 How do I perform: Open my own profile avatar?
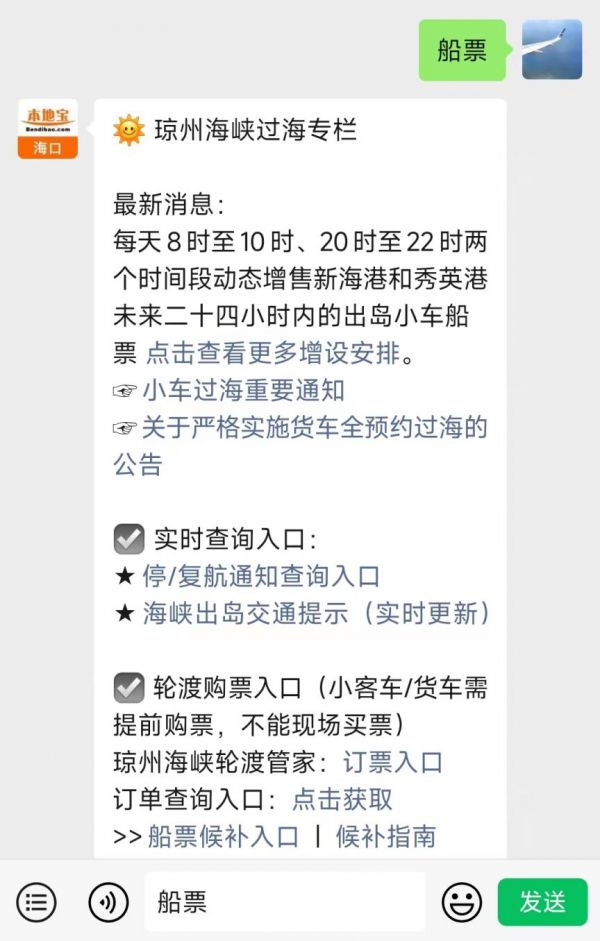point(551,50)
